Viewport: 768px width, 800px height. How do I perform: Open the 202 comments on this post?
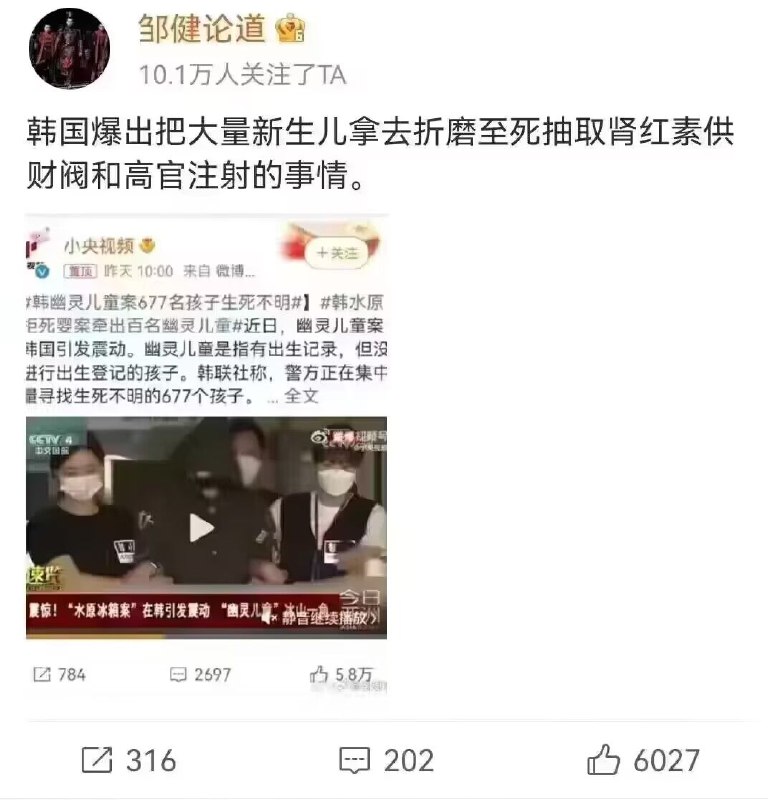pos(386,761)
